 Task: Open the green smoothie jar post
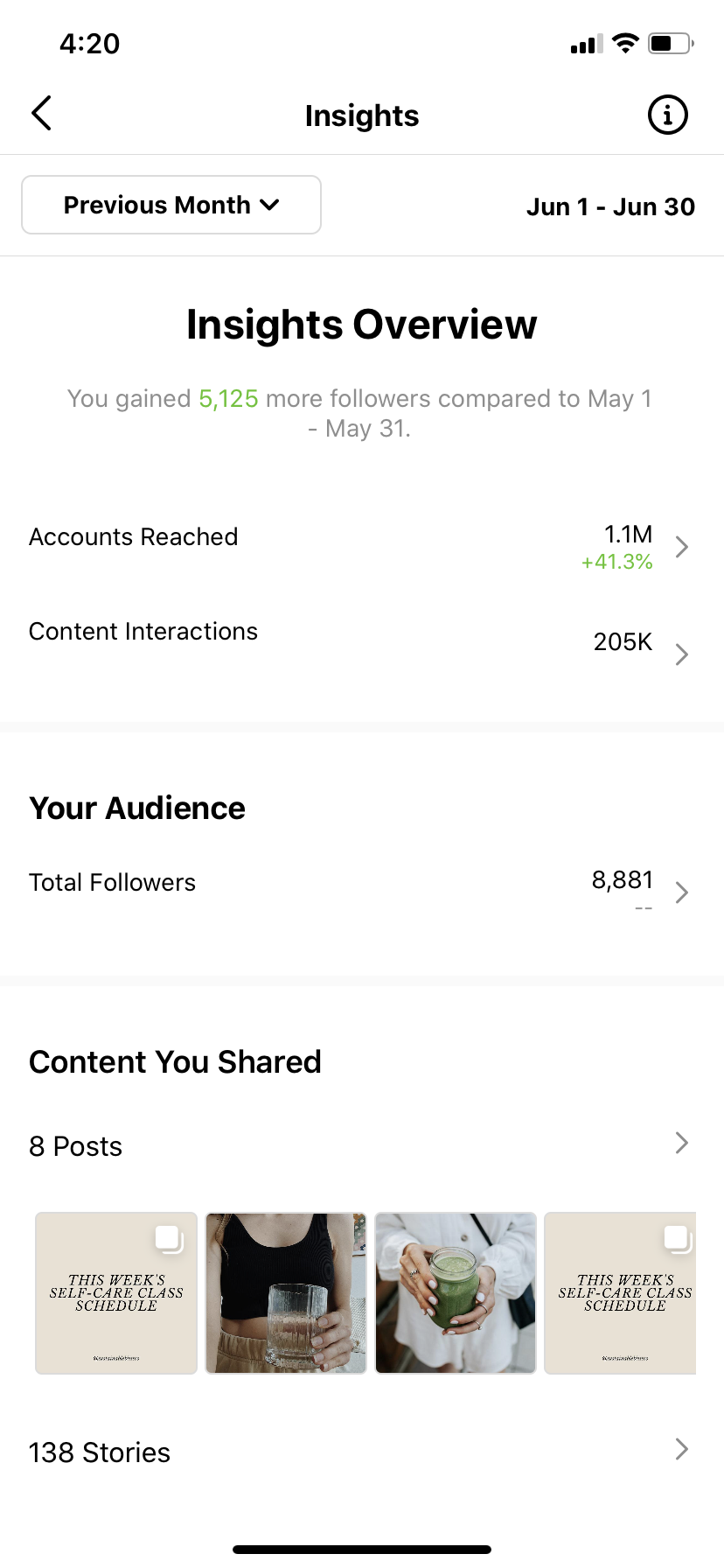456,1293
